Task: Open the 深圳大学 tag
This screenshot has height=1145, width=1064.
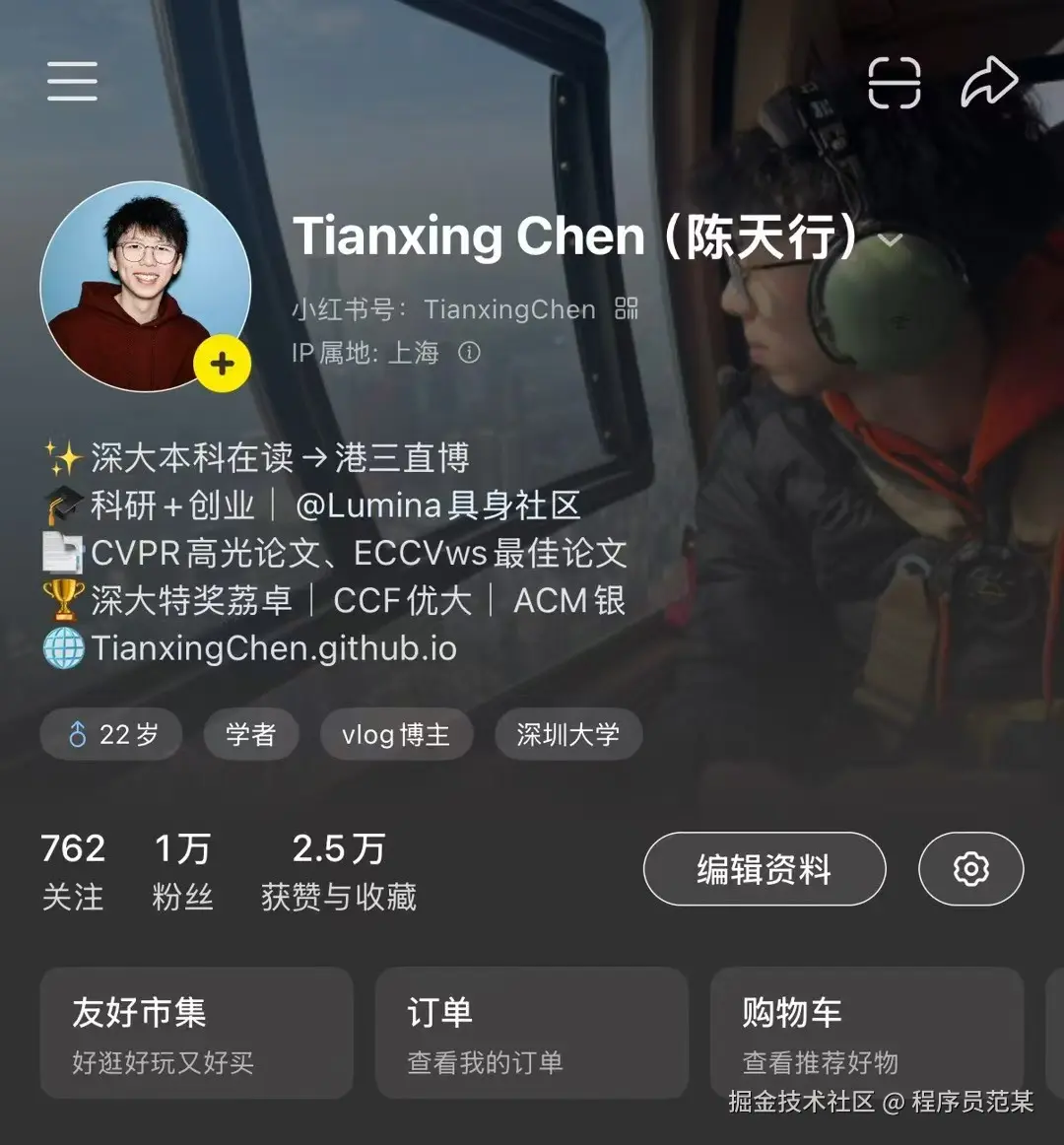Action: 567,734
